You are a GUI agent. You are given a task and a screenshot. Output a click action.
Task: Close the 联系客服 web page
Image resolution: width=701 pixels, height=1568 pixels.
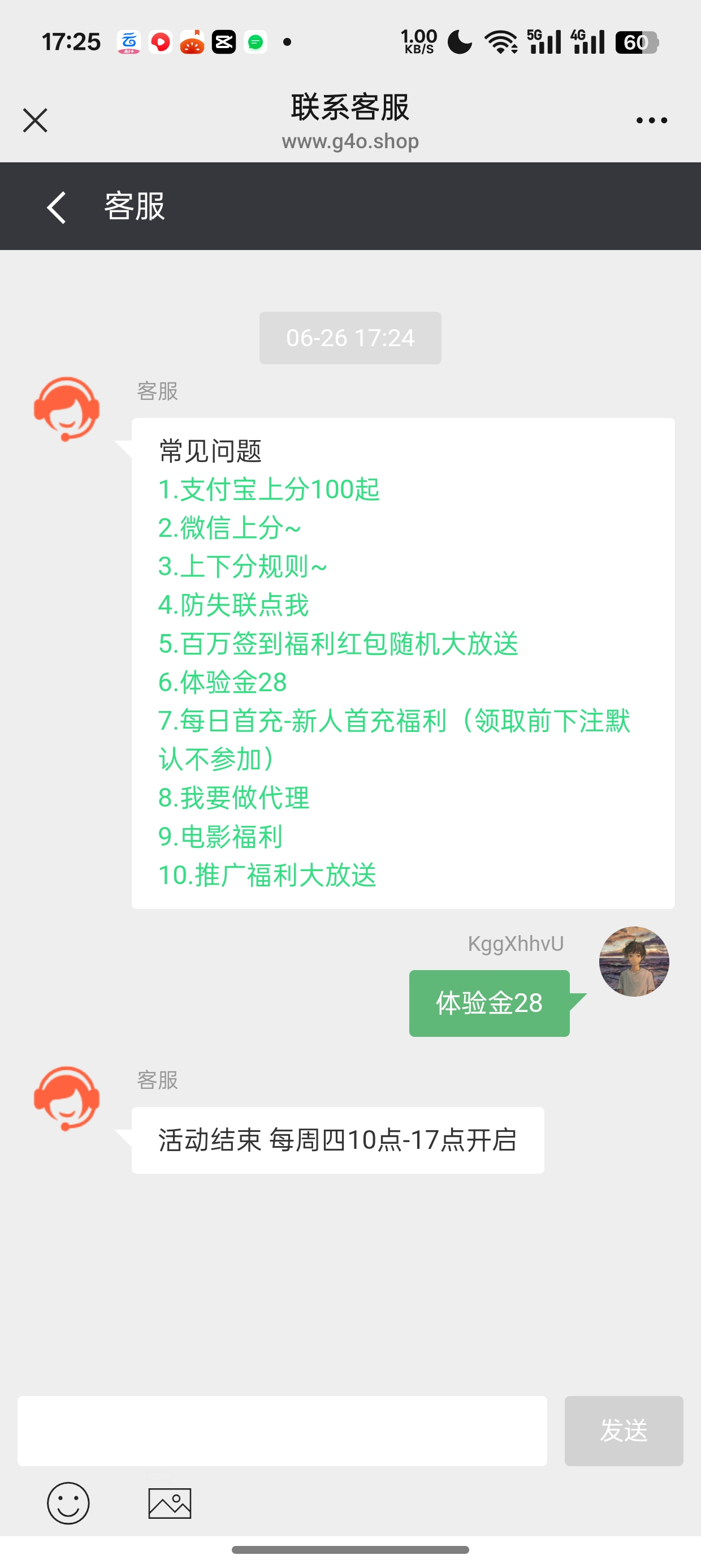(x=34, y=120)
